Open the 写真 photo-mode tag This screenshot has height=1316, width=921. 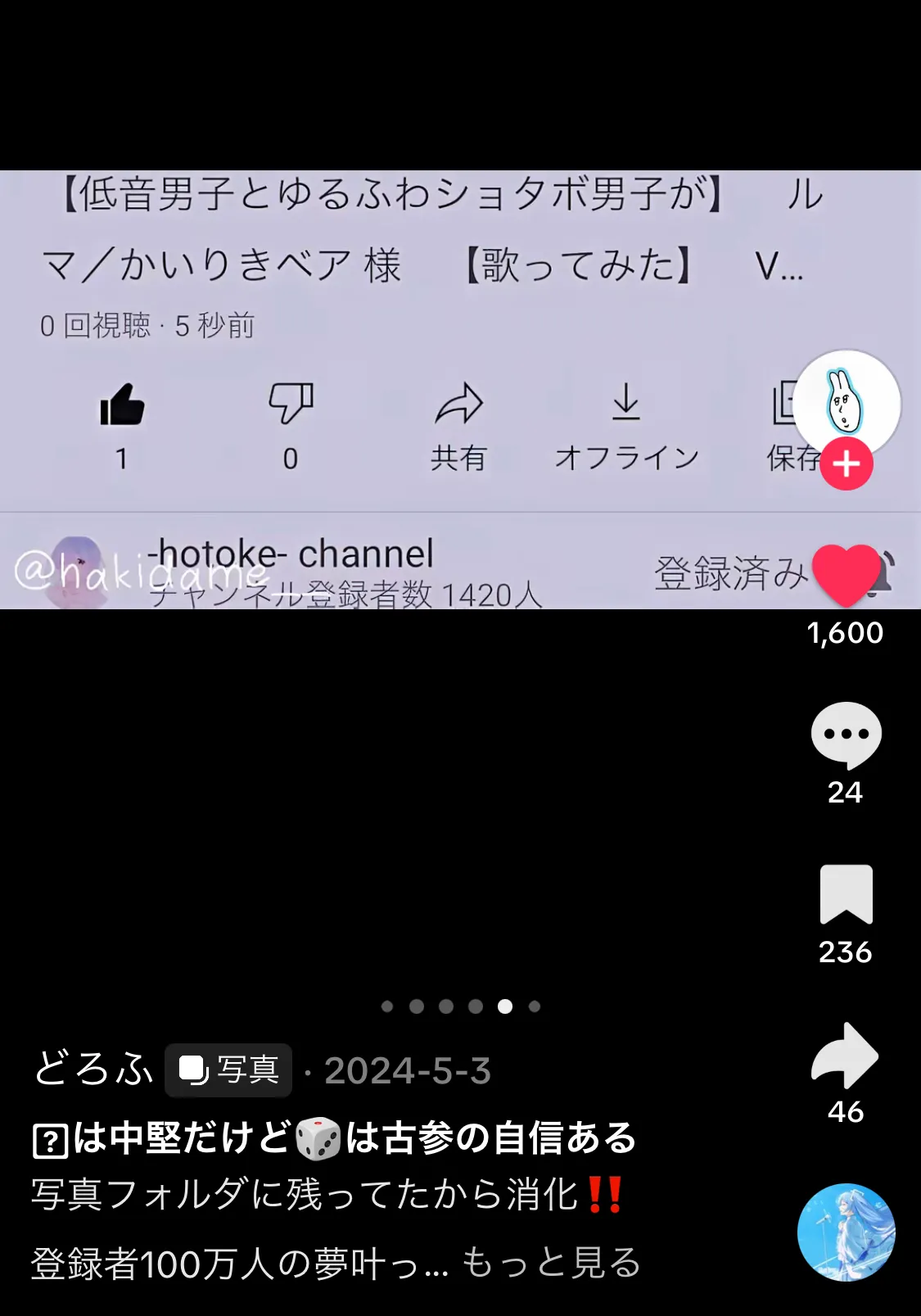click(228, 1070)
